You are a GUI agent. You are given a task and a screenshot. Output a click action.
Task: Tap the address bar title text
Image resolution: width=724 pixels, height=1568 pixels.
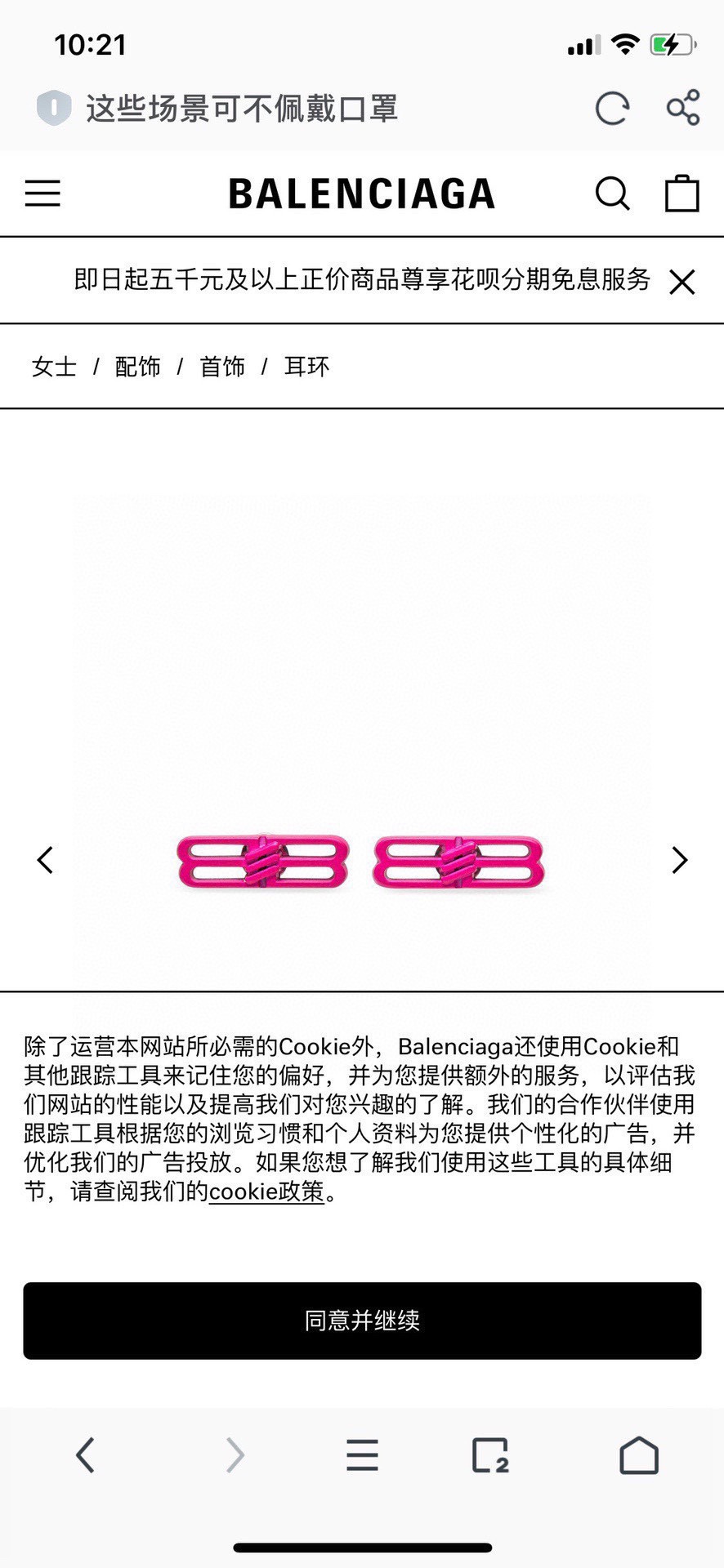click(x=242, y=108)
